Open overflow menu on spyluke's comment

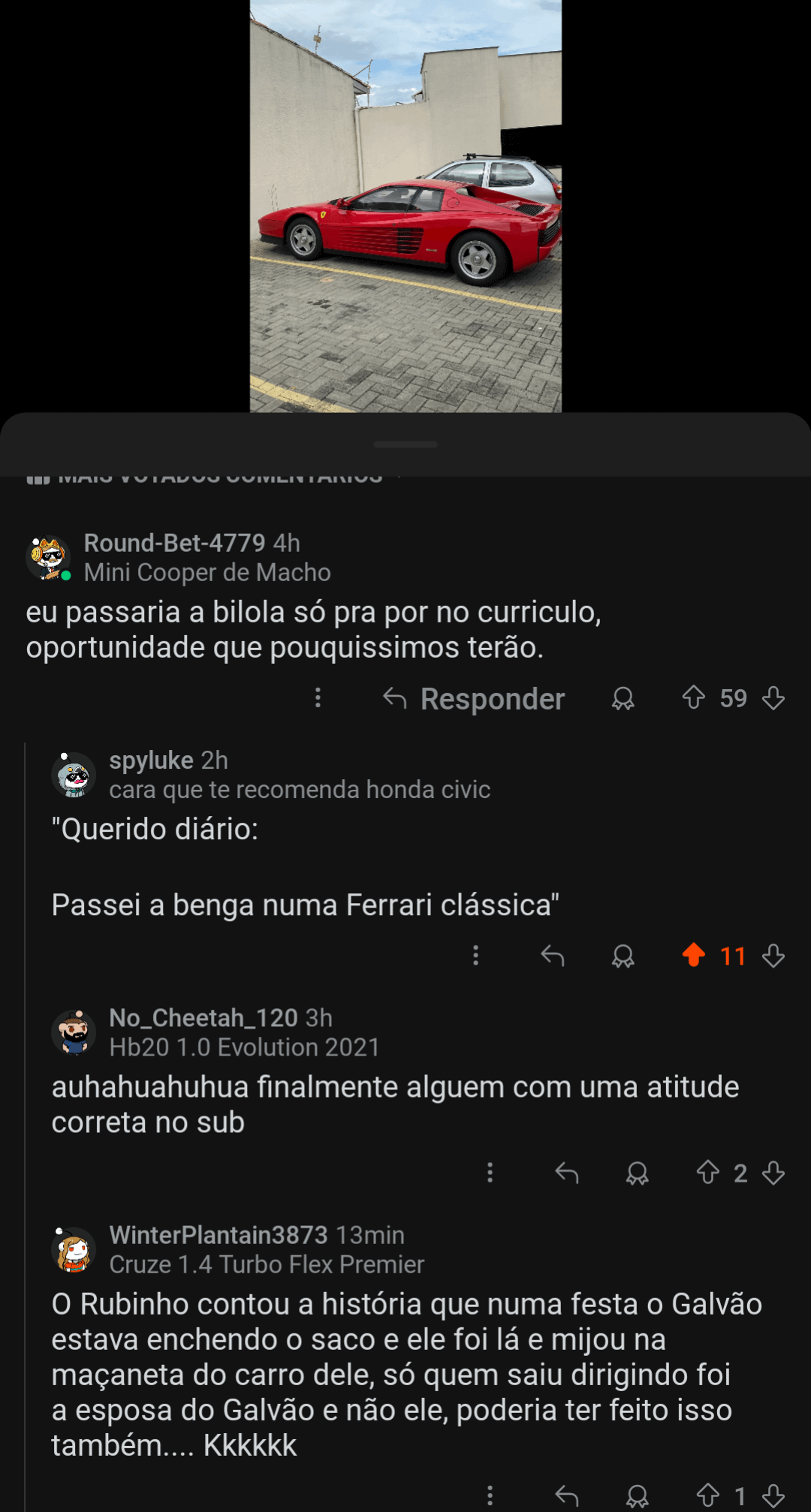point(475,956)
